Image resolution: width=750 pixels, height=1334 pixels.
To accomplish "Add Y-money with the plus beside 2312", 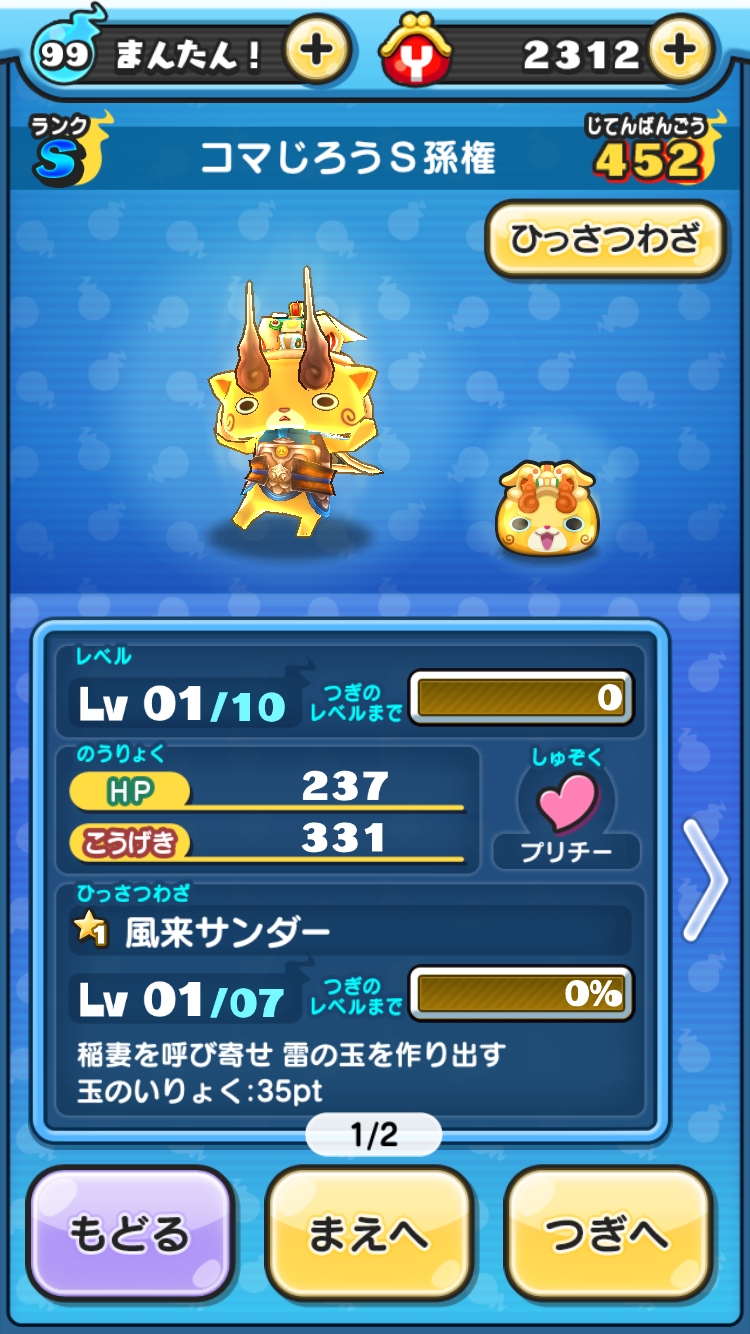I will click(x=680, y=50).
